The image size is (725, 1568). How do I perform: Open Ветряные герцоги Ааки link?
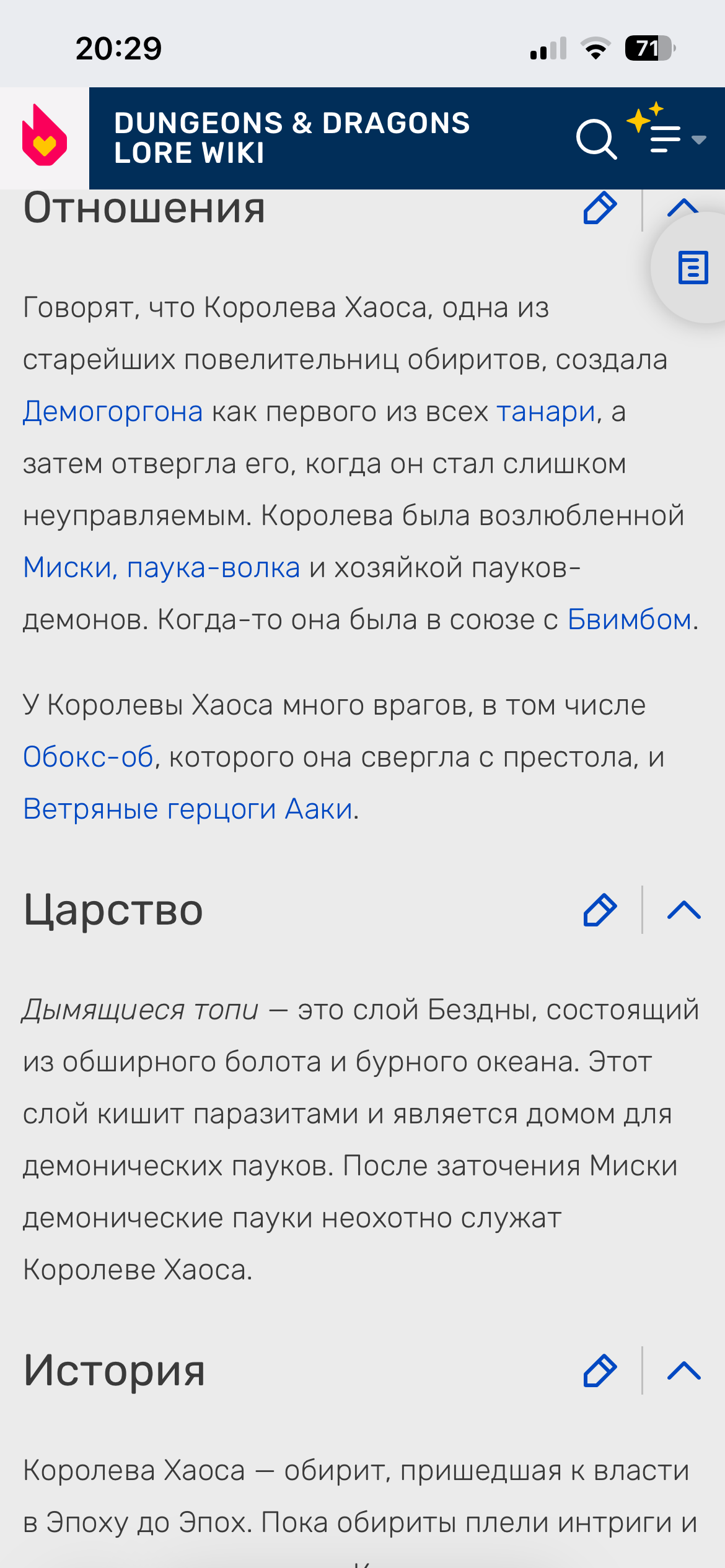188,809
